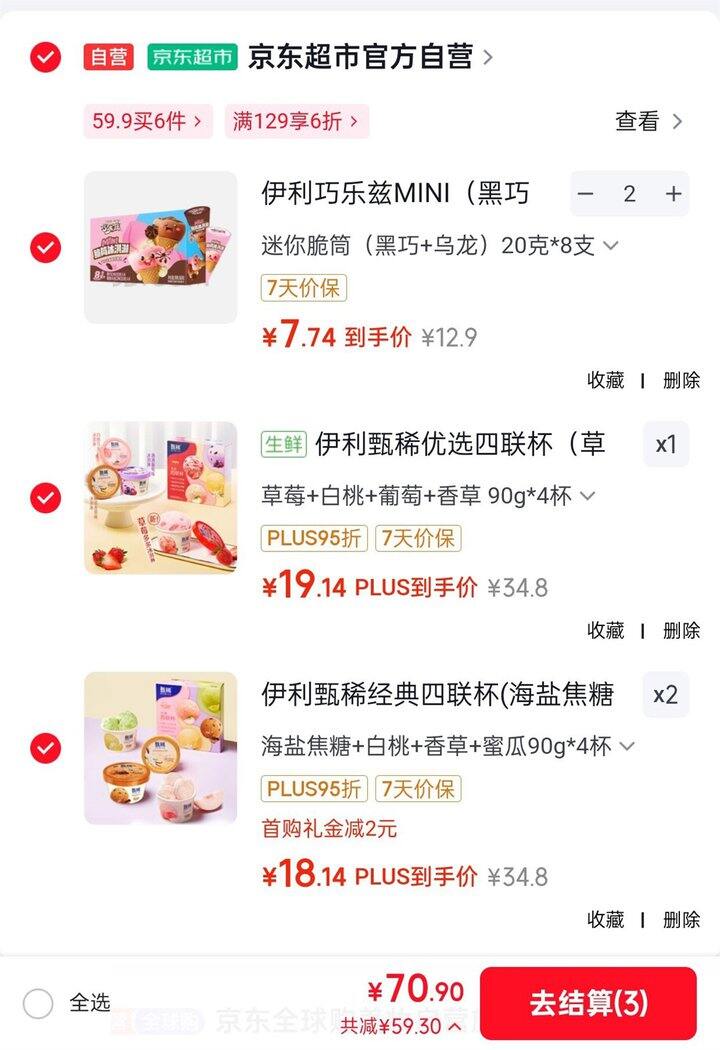Open the 伊利甄稀优选四联杯 product image
This screenshot has height=1050, width=720.
(x=160, y=497)
